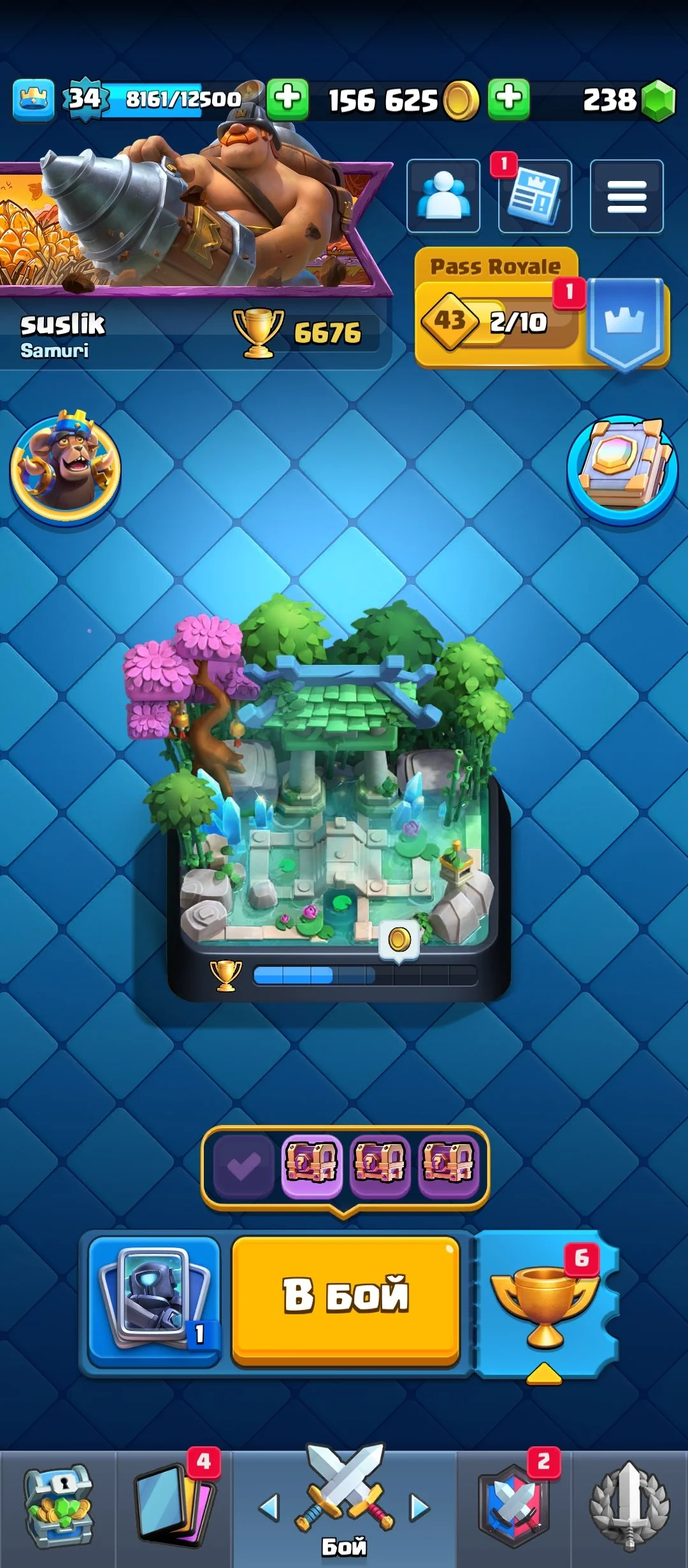The height and width of the screenshot is (1568, 688).
Task: Open the goat king event icon
Action: [x=65, y=470]
